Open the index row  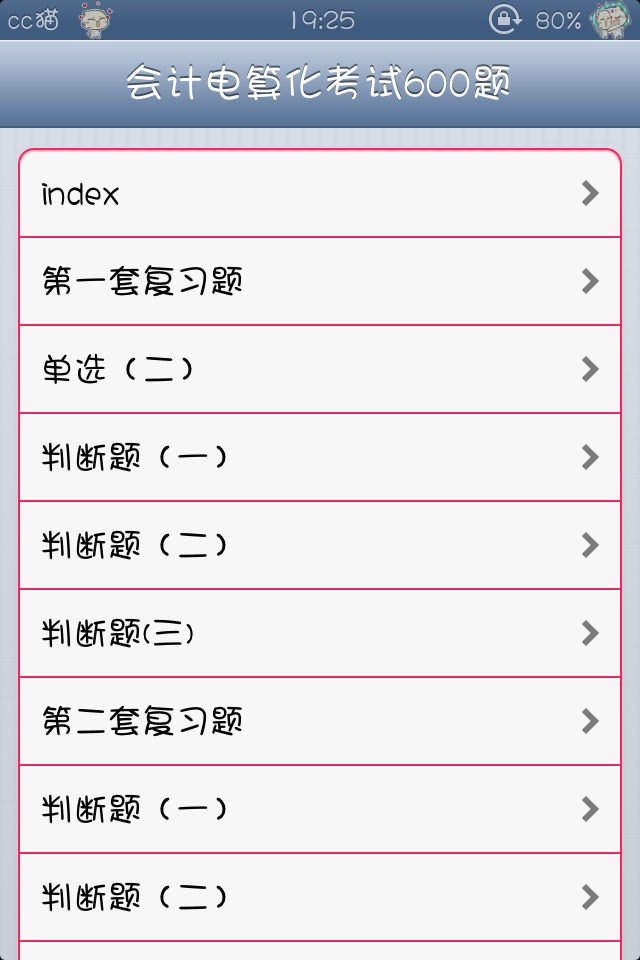(320, 194)
